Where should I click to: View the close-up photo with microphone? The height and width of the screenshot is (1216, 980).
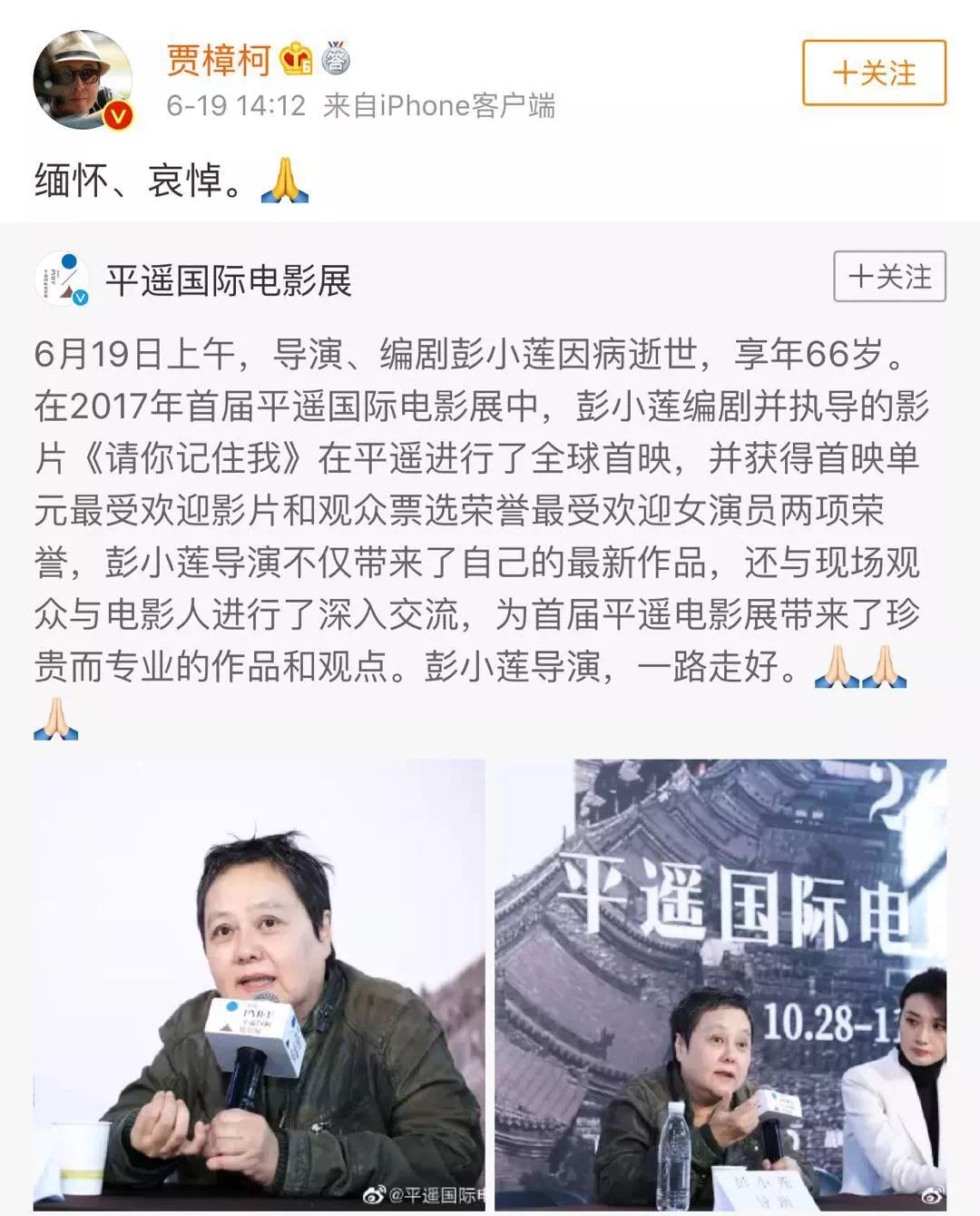click(x=260, y=984)
